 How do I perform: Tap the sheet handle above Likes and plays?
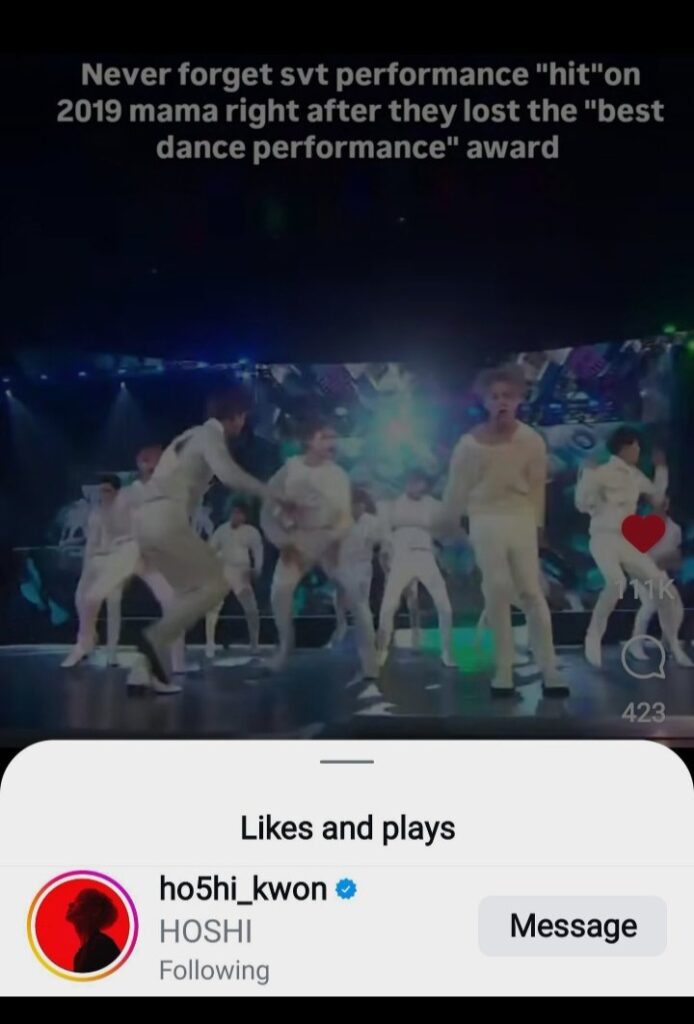click(x=347, y=762)
